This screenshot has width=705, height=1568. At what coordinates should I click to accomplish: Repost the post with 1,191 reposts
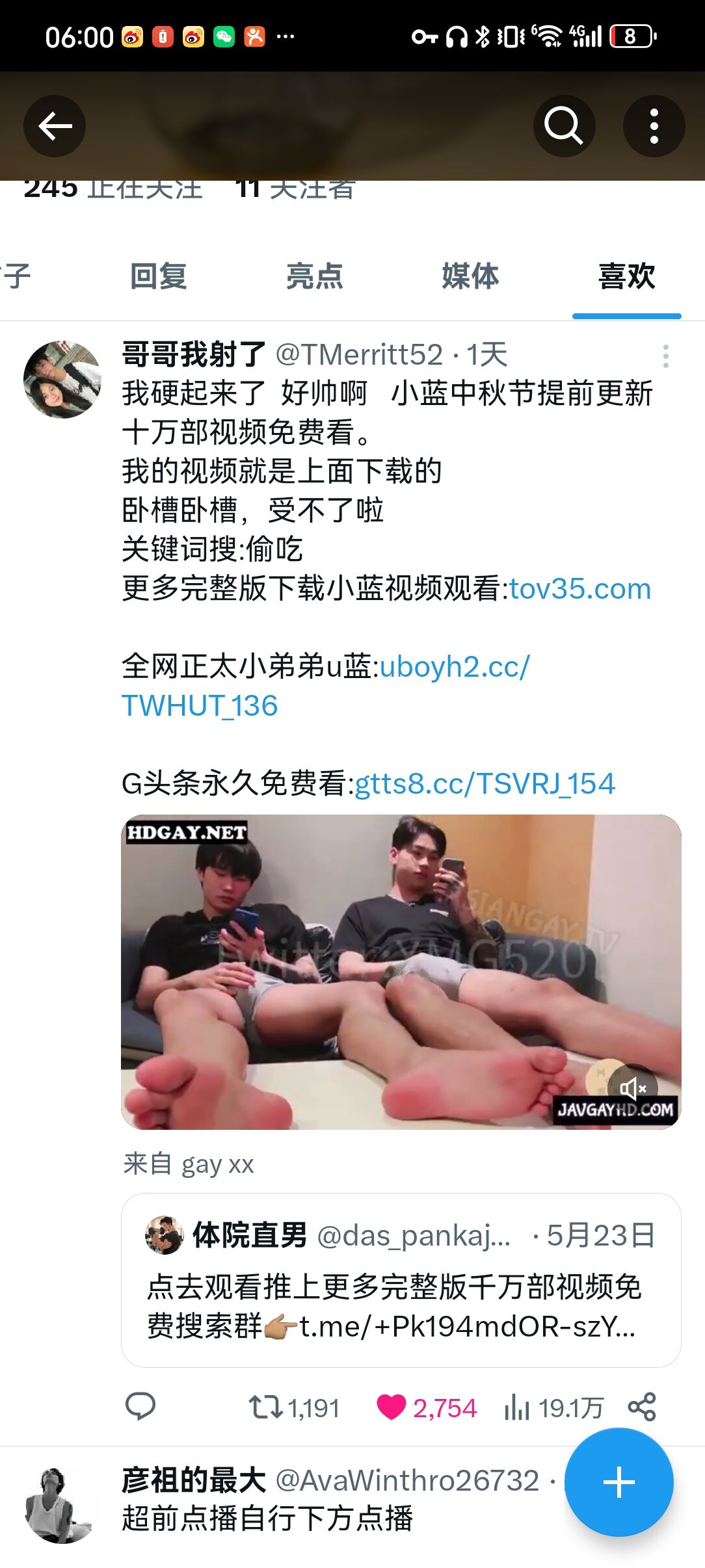click(x=294, y=1407)
